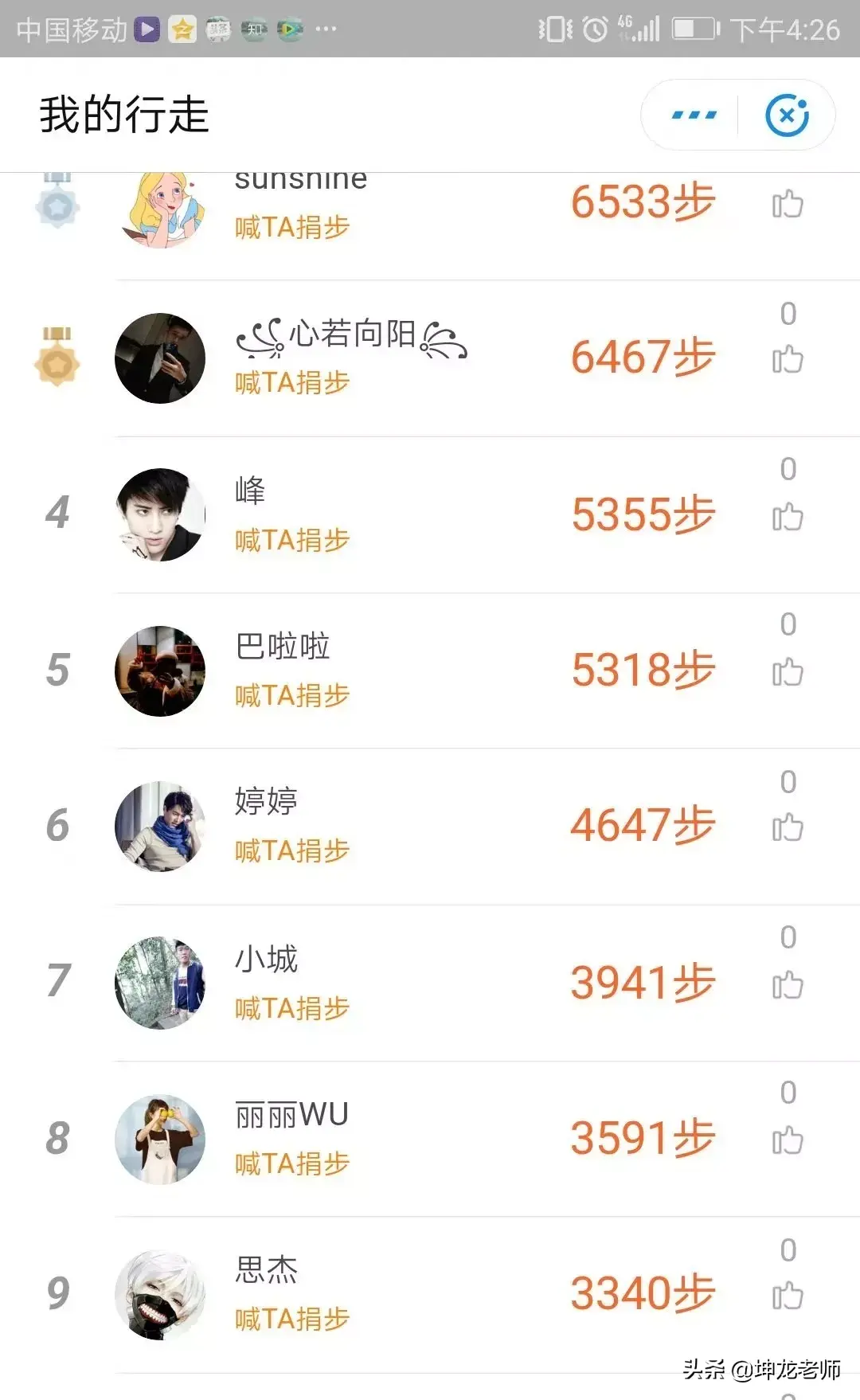860x1400 pixels.
Task: Like 巴啦啦's 5318 steps
Action: (788, 672)
